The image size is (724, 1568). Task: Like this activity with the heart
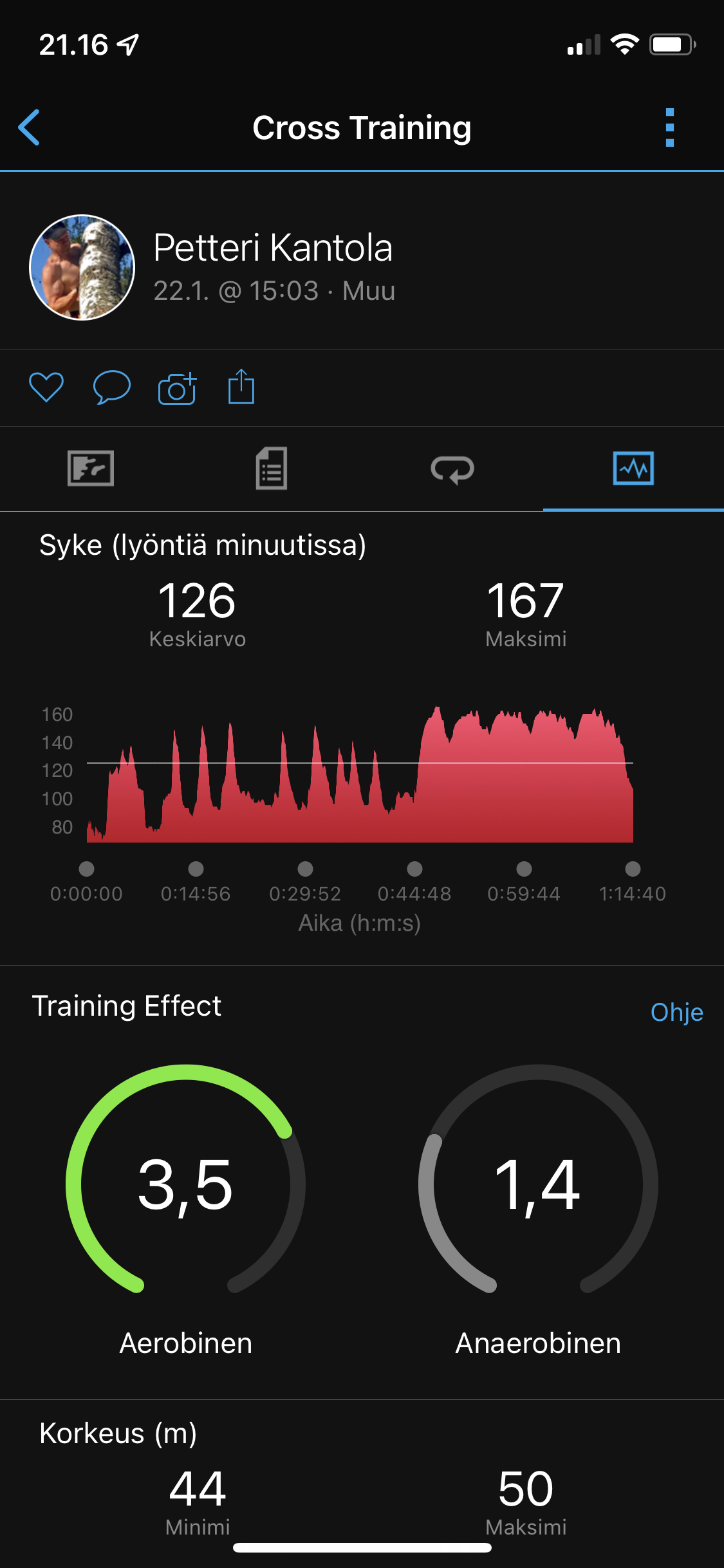[46, 387]
